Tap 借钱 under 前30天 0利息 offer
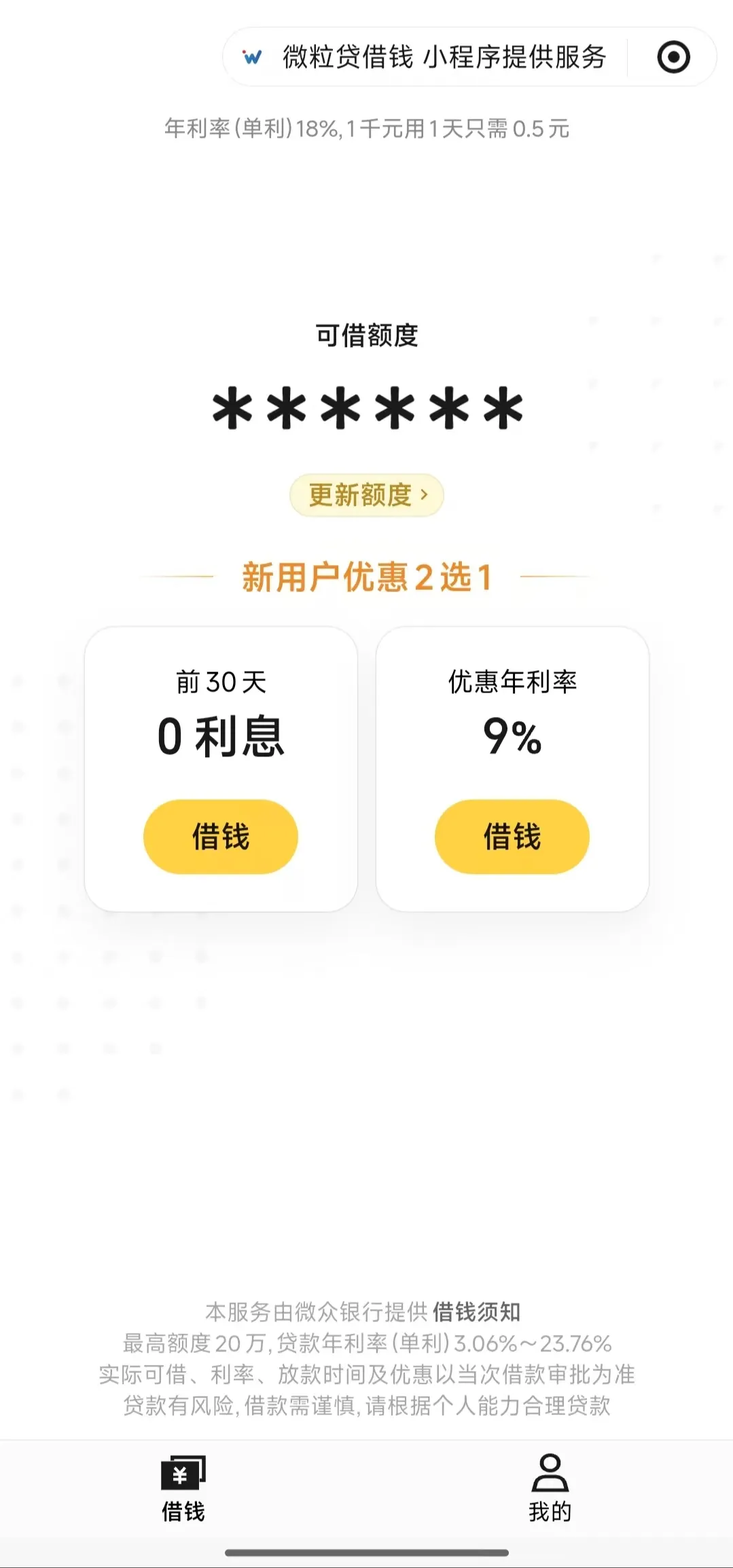 (221, 837)
